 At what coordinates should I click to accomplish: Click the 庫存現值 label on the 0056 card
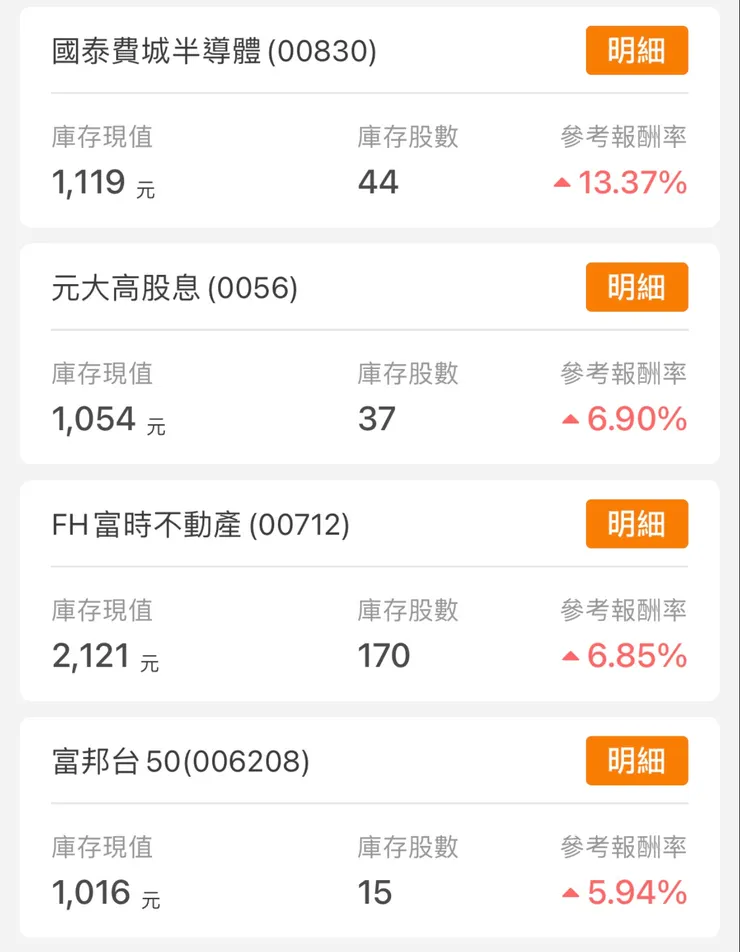point(104,374)
